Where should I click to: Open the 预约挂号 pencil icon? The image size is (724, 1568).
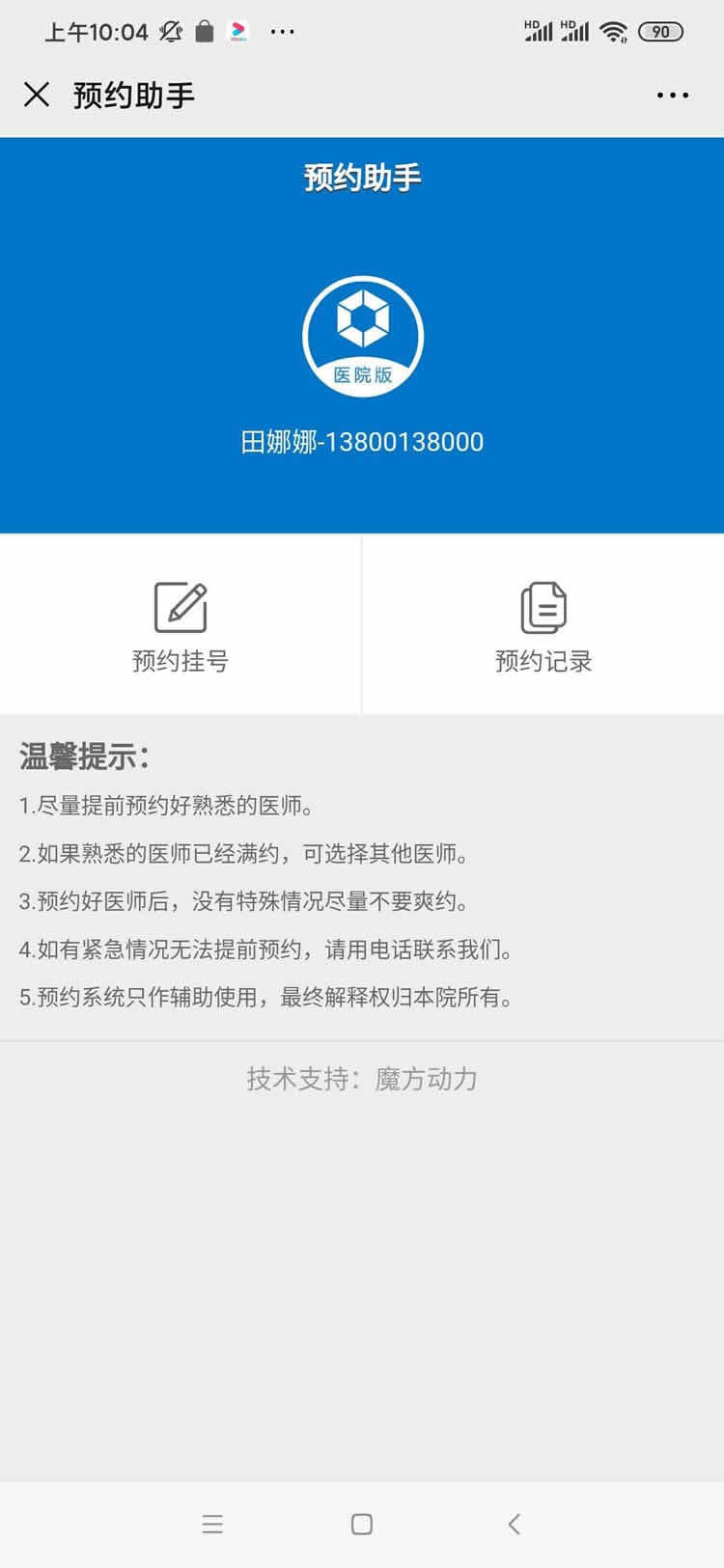tap(181, 607)
